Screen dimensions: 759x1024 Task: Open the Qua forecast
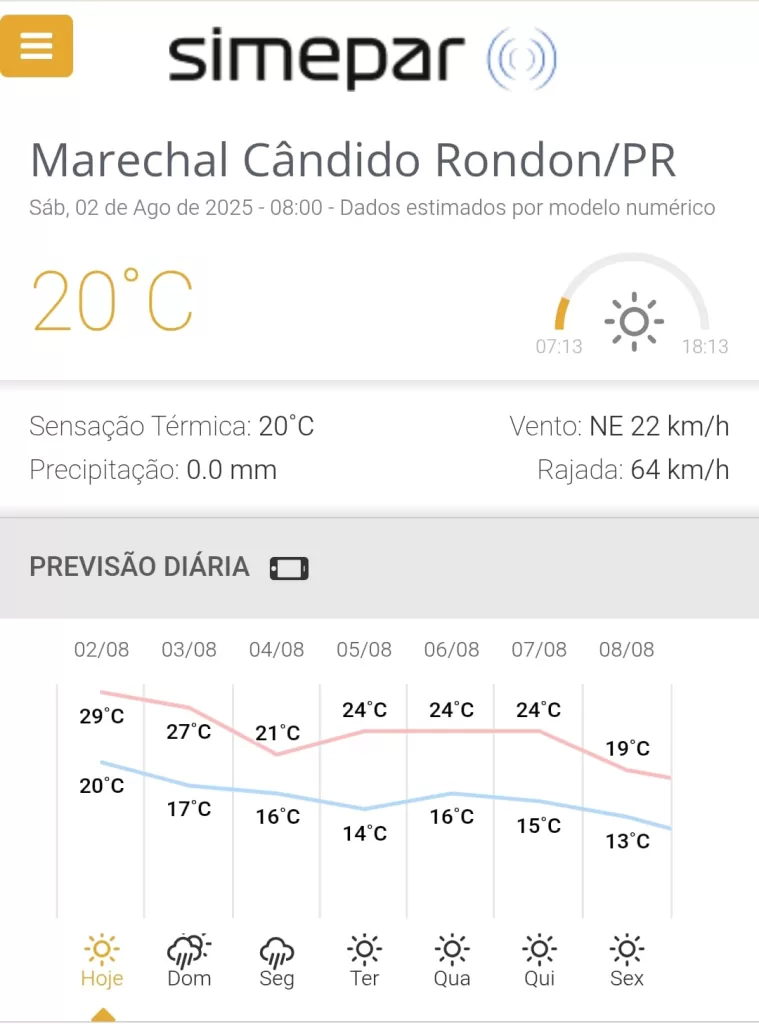[x=452, y=961]
